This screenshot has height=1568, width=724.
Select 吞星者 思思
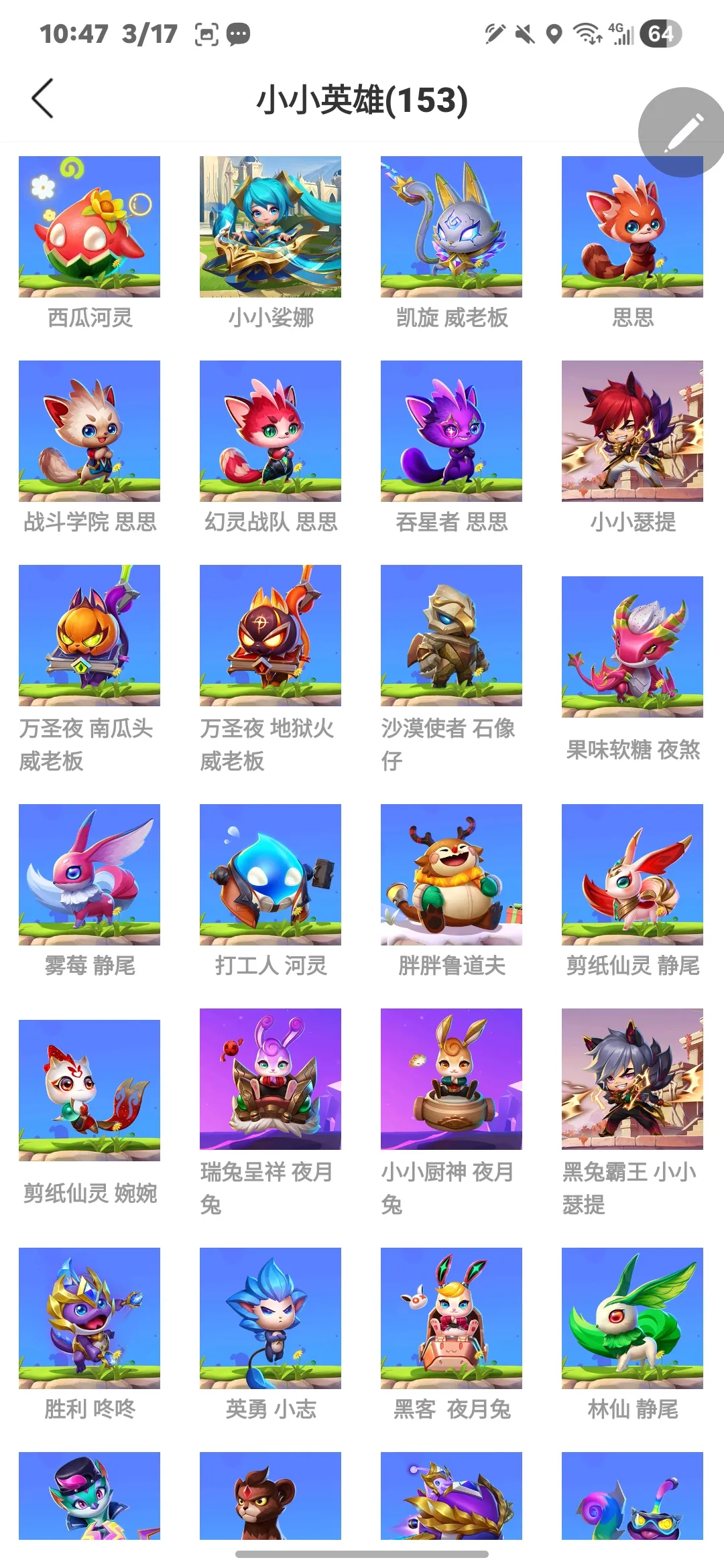pyautogui.click(x=451, y=431)
